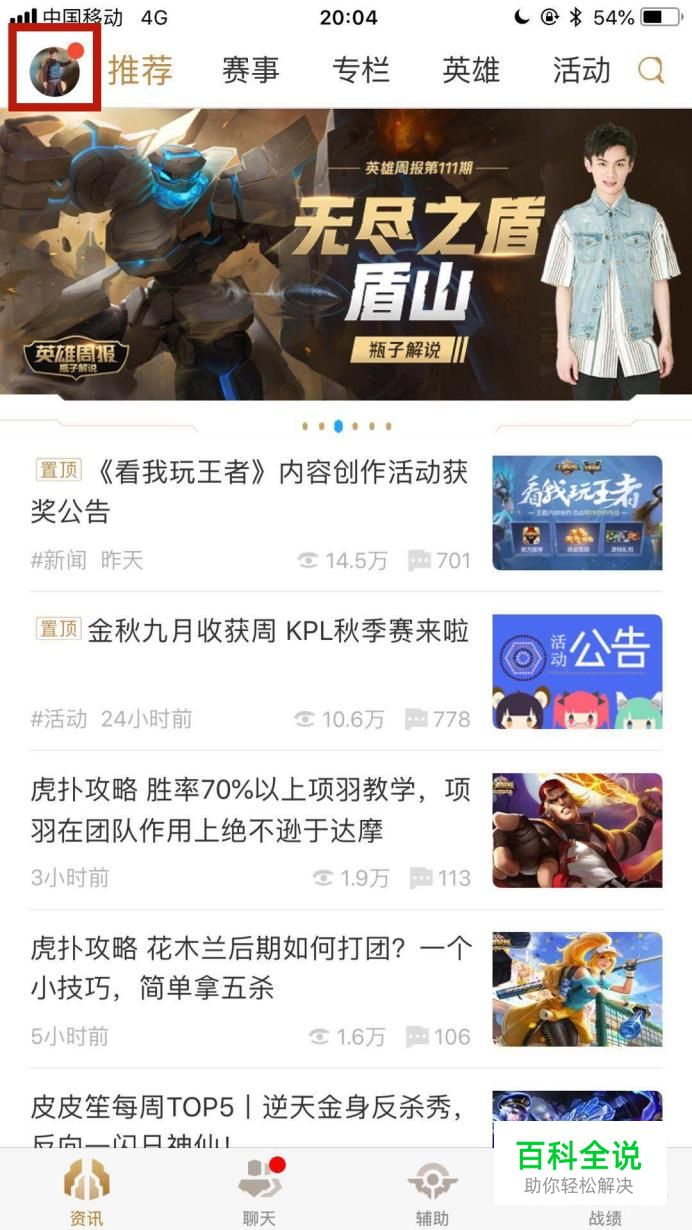Open the profile avatar in top bar
Image resolution: width=692 pixels, height=1230 pixels.
coord(54,70)
